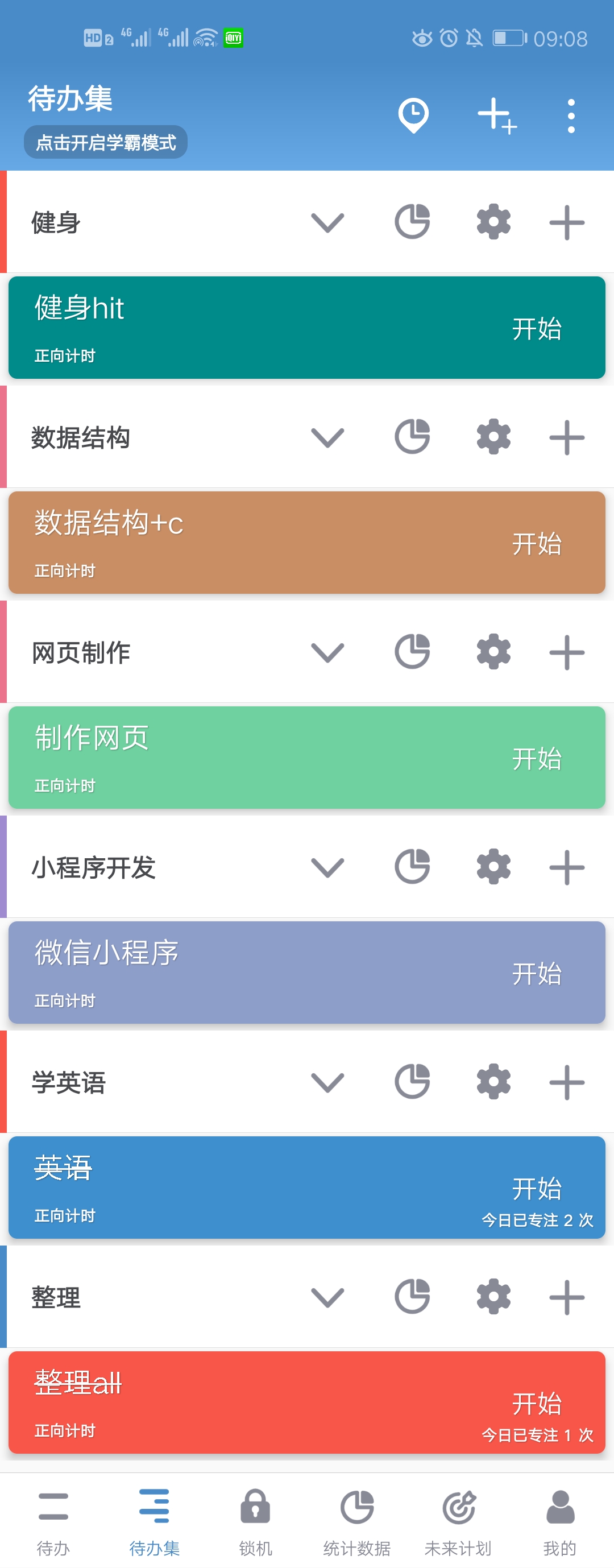Collapse the 健身 group chevron
This screenshot has width=614, height=1568.
coord(327,222)
